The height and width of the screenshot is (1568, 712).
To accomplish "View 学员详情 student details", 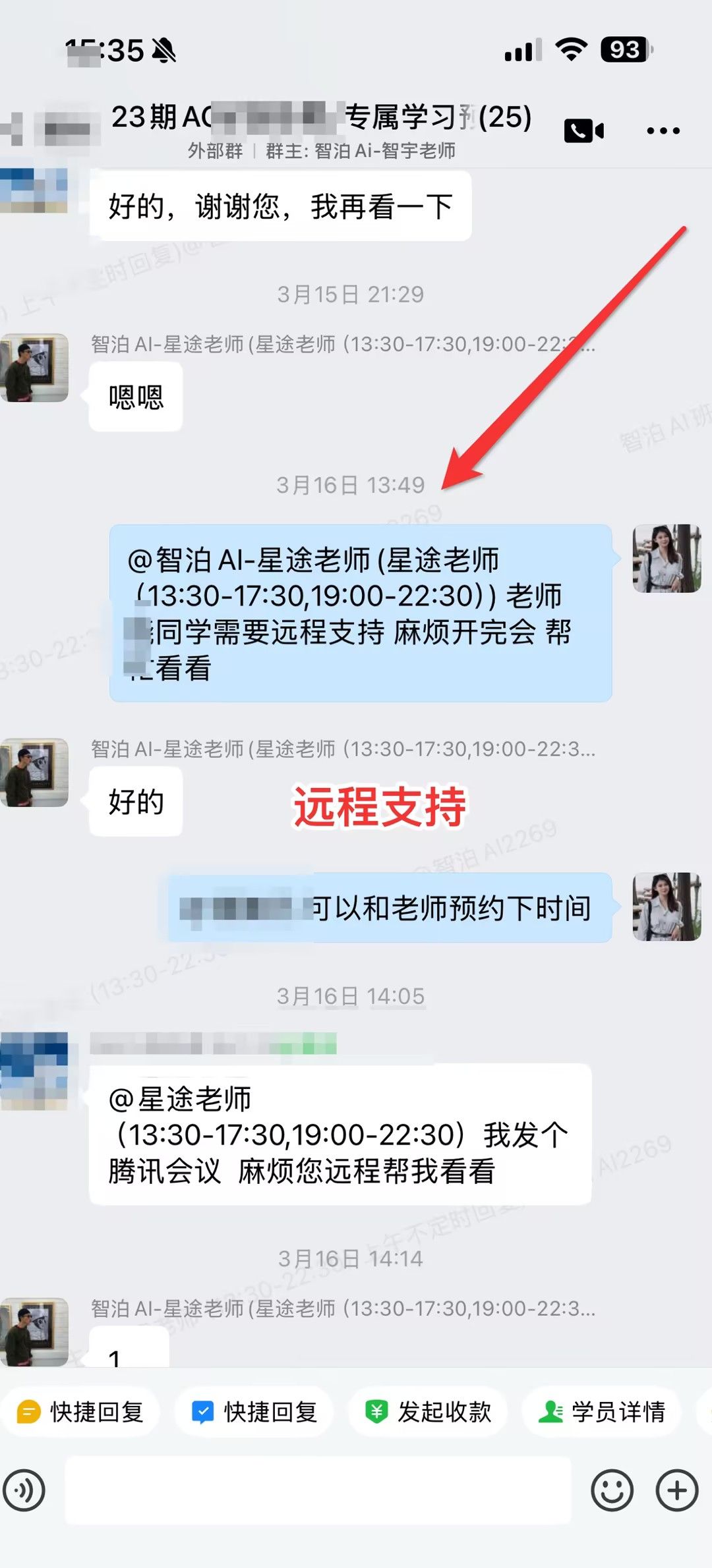I will point(601,1412).
